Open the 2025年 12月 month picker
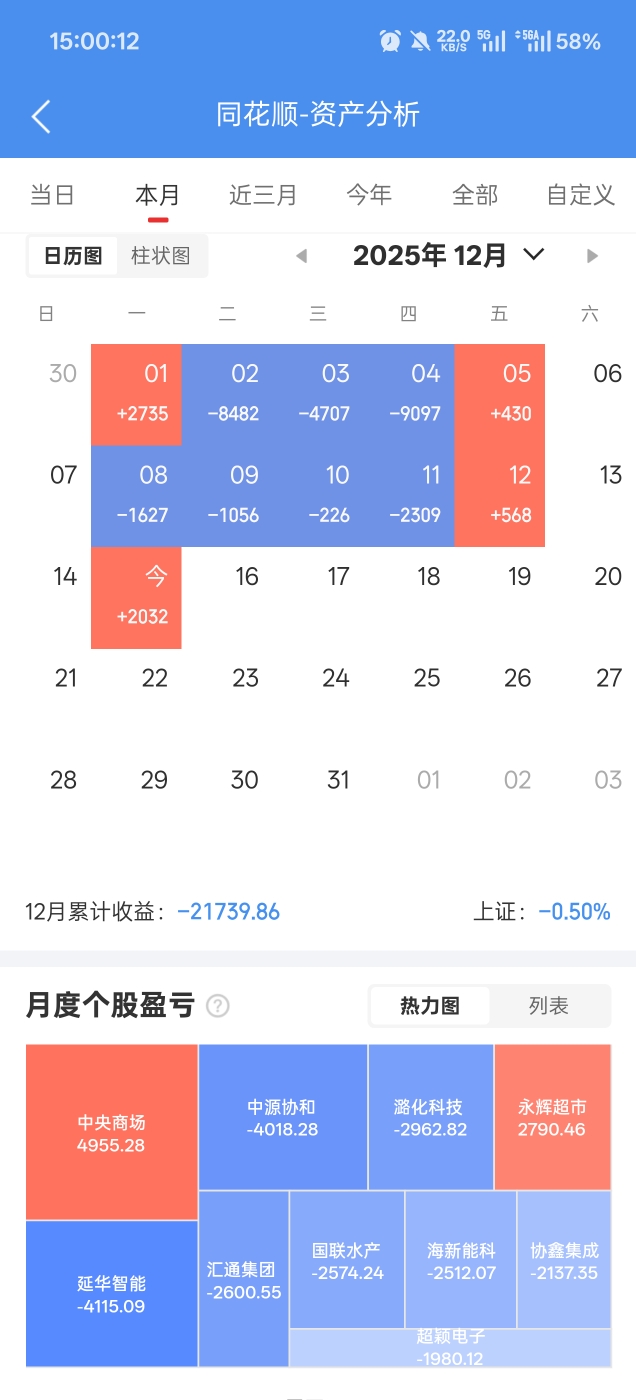 click(x=448, y=256)
